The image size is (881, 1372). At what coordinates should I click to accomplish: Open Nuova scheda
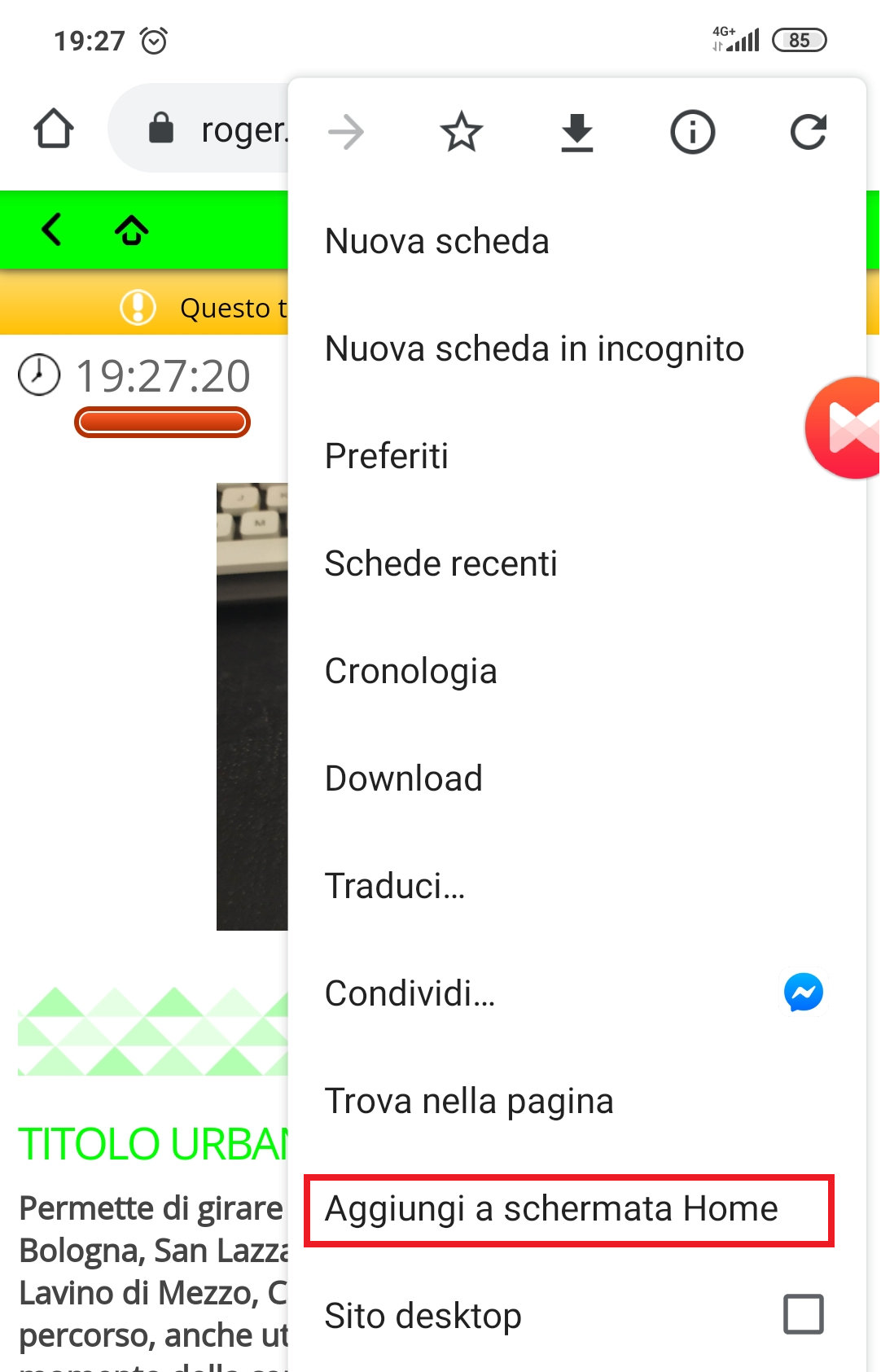437,242
